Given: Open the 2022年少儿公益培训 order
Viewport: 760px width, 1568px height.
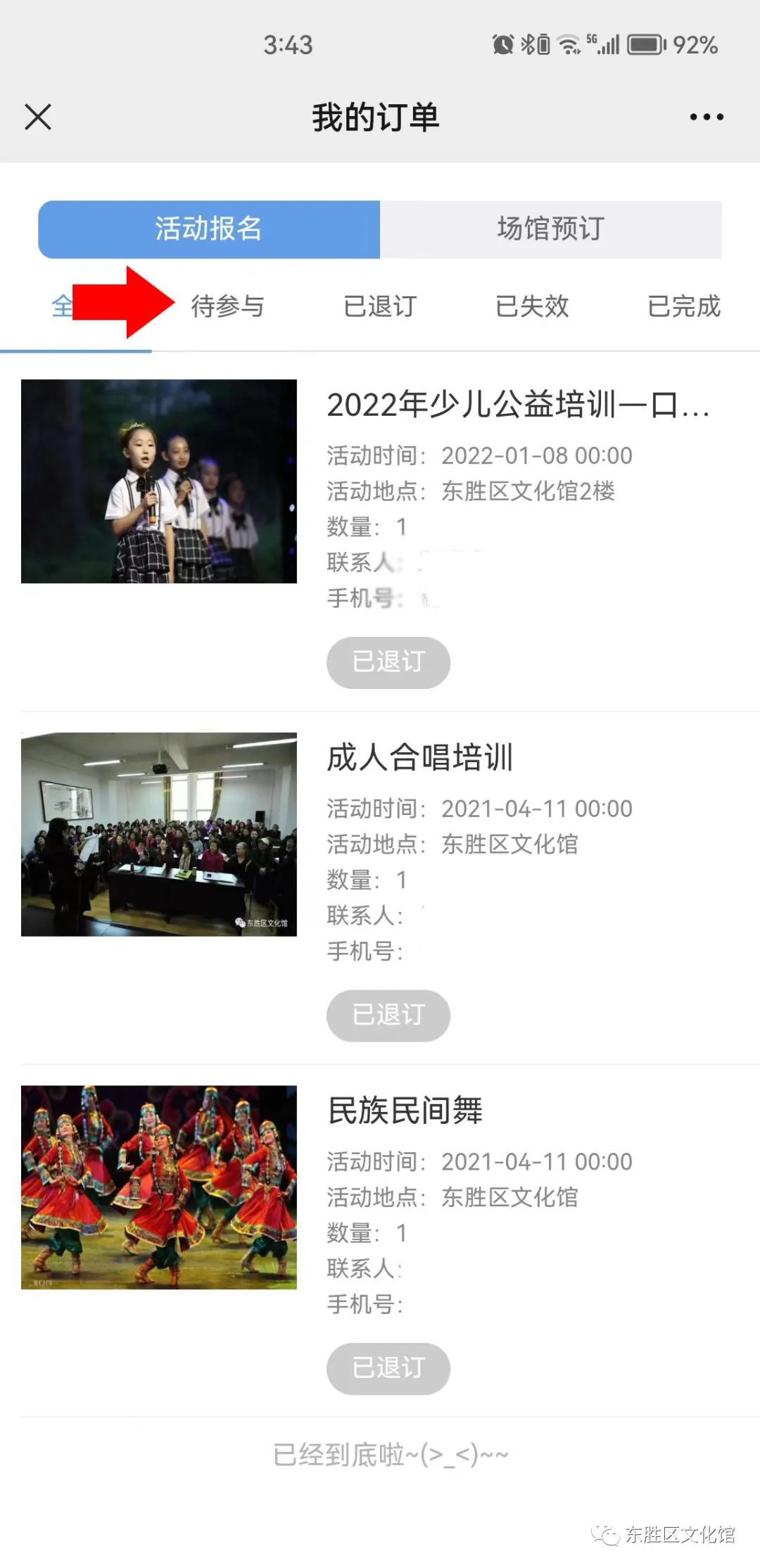Looking at the screenshot, I should tap(517, 405).
